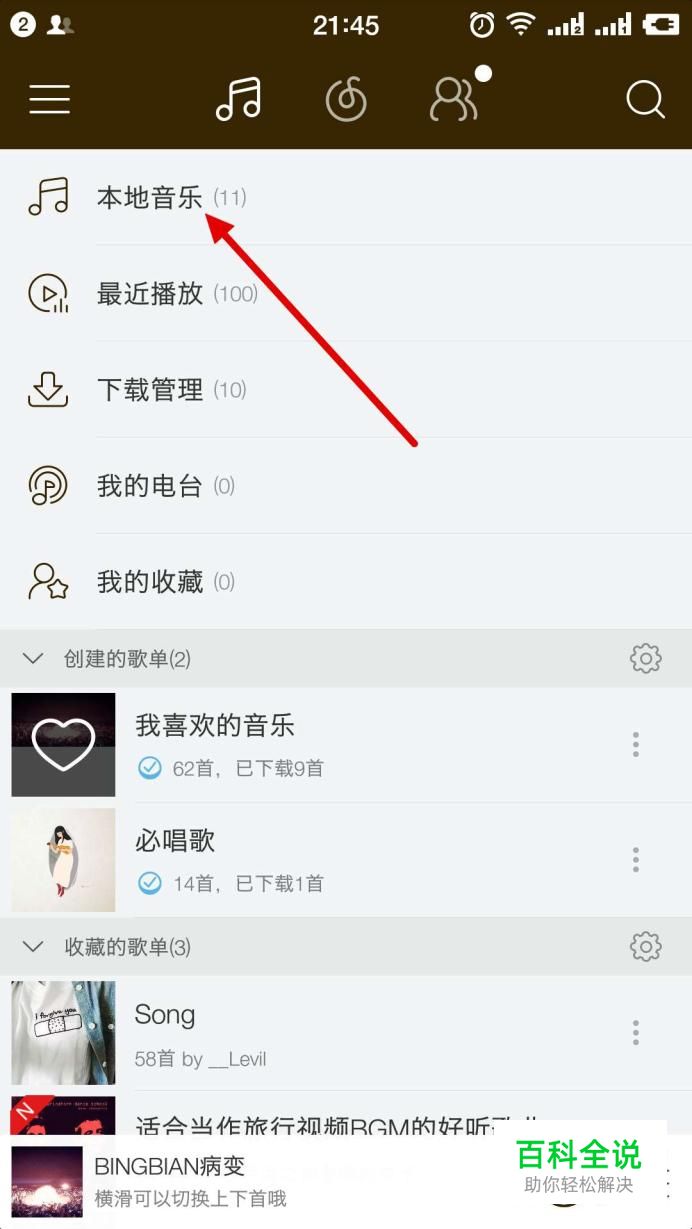Open the hamburger drawer menu
The width and height of the screenshot is (692, 1229).
coord(49,99)
